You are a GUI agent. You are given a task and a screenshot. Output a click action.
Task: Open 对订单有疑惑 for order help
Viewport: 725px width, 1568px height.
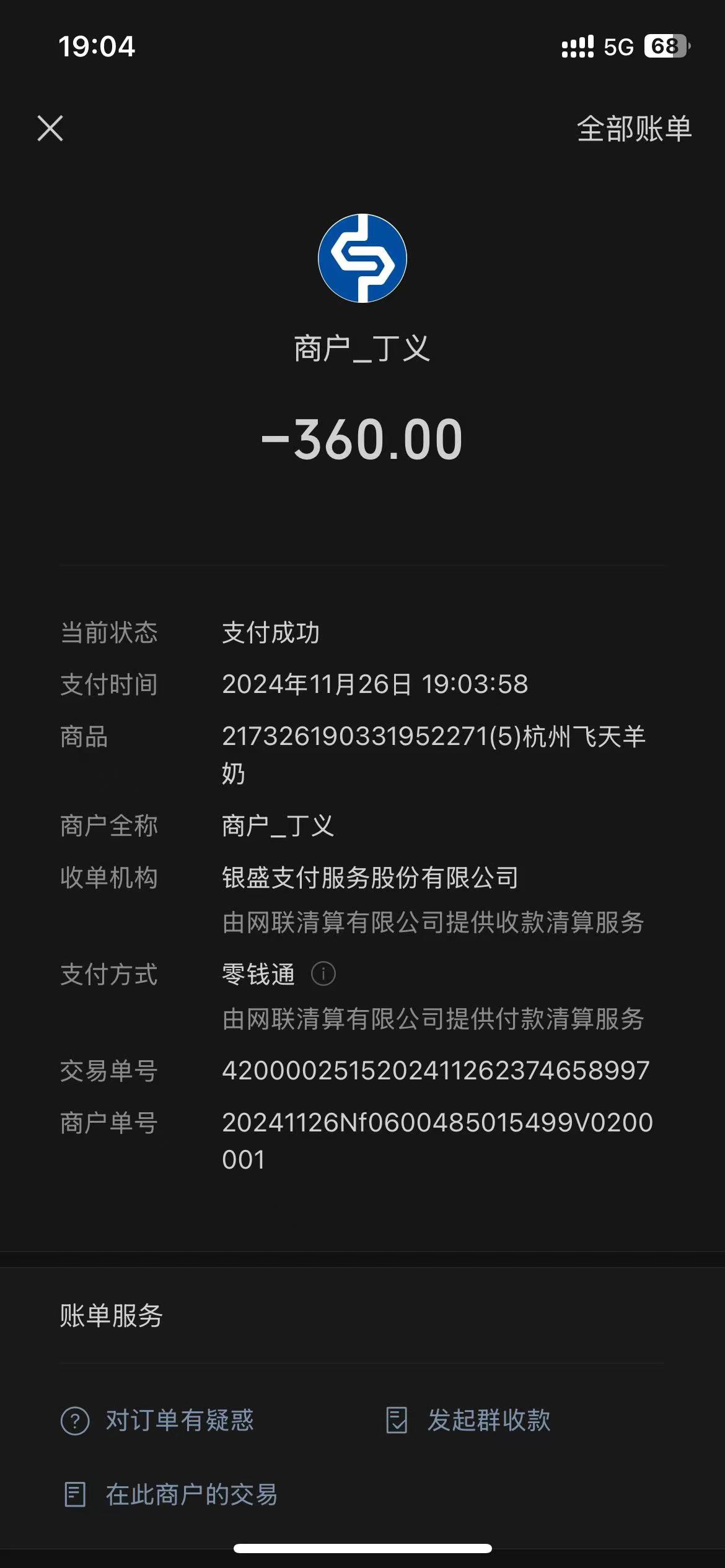[x=158, y=1421]
